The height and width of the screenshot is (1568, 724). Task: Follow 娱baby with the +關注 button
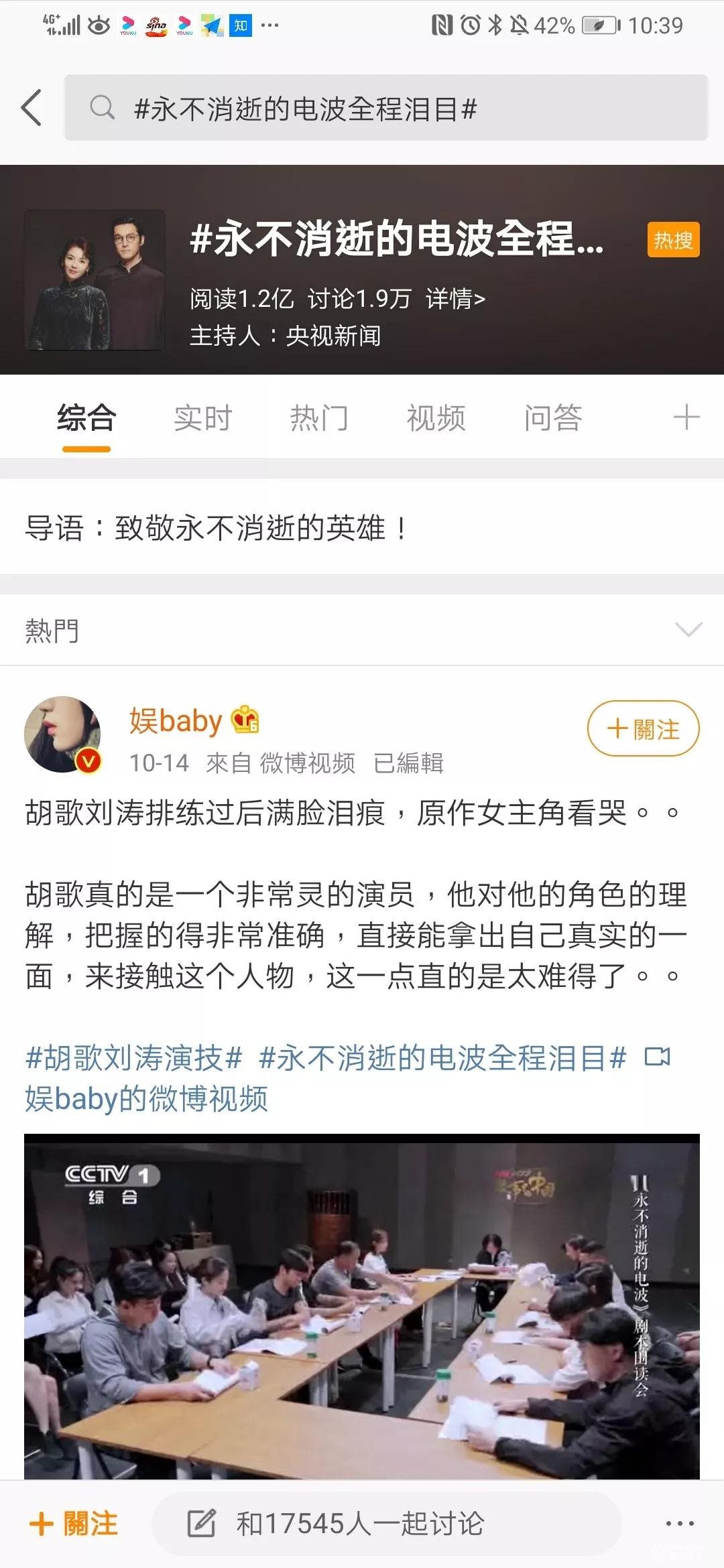(x=643, y=728)
